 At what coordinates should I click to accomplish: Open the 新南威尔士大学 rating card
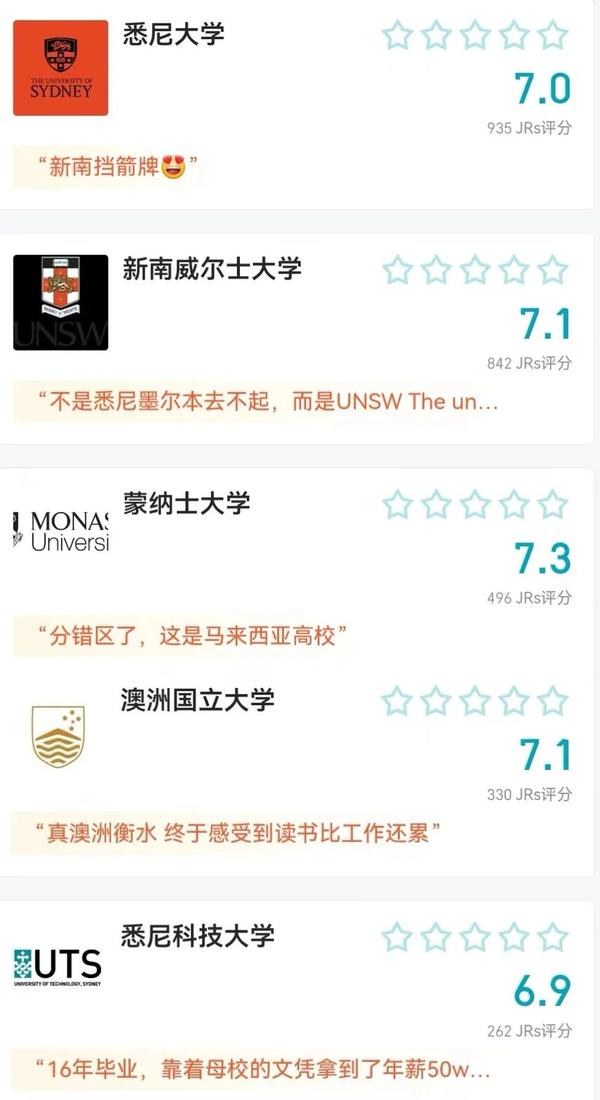(296, 339)
